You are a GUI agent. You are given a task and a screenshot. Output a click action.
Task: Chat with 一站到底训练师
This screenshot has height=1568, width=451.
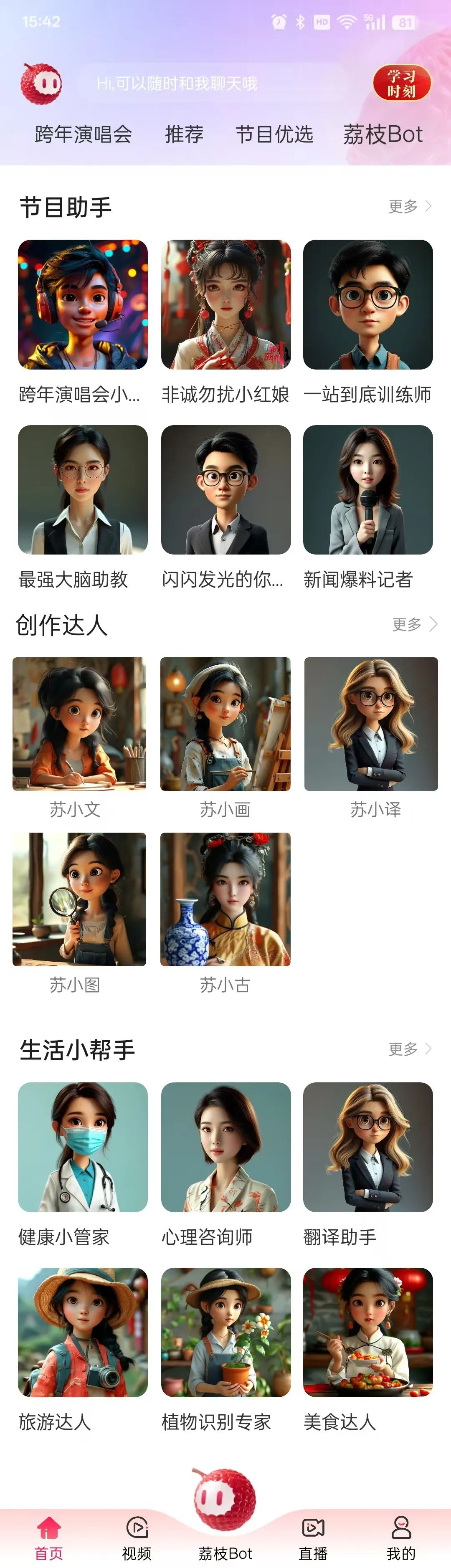[x=367, y=304]
